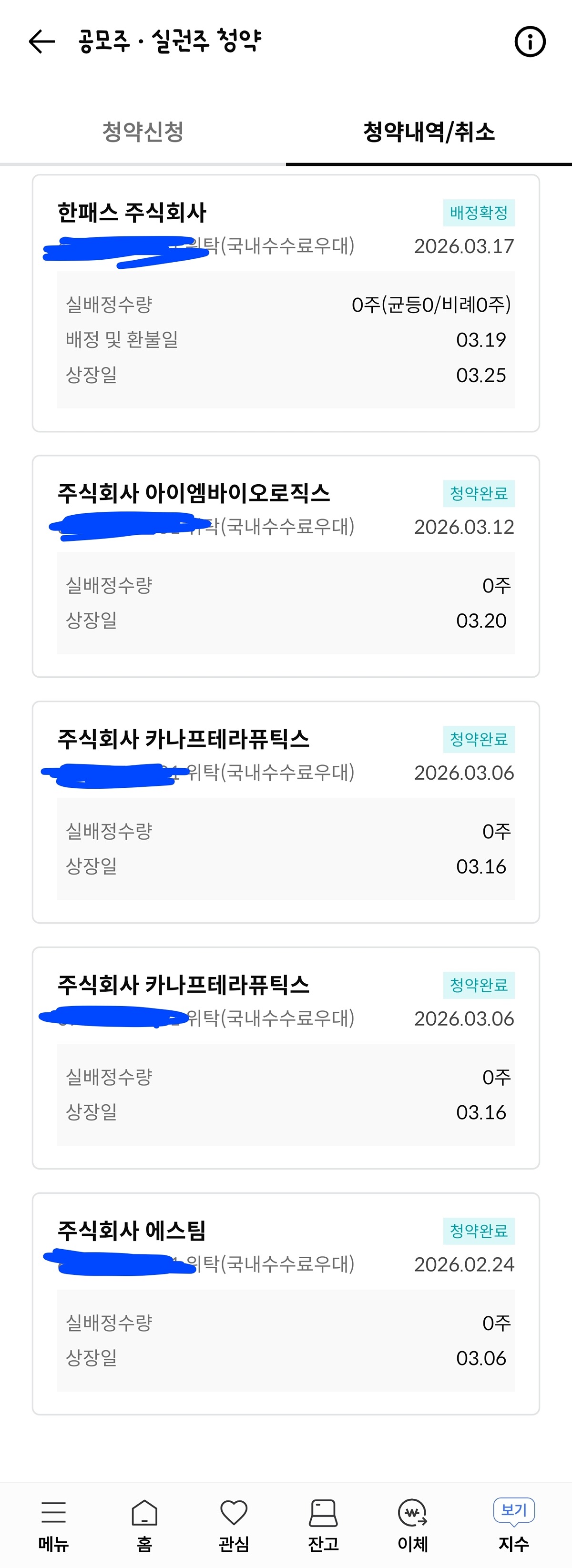Go back using the arrow icon
Image resolution: width=572 pixels, height=1568 pixels.
tap(41, 42)
